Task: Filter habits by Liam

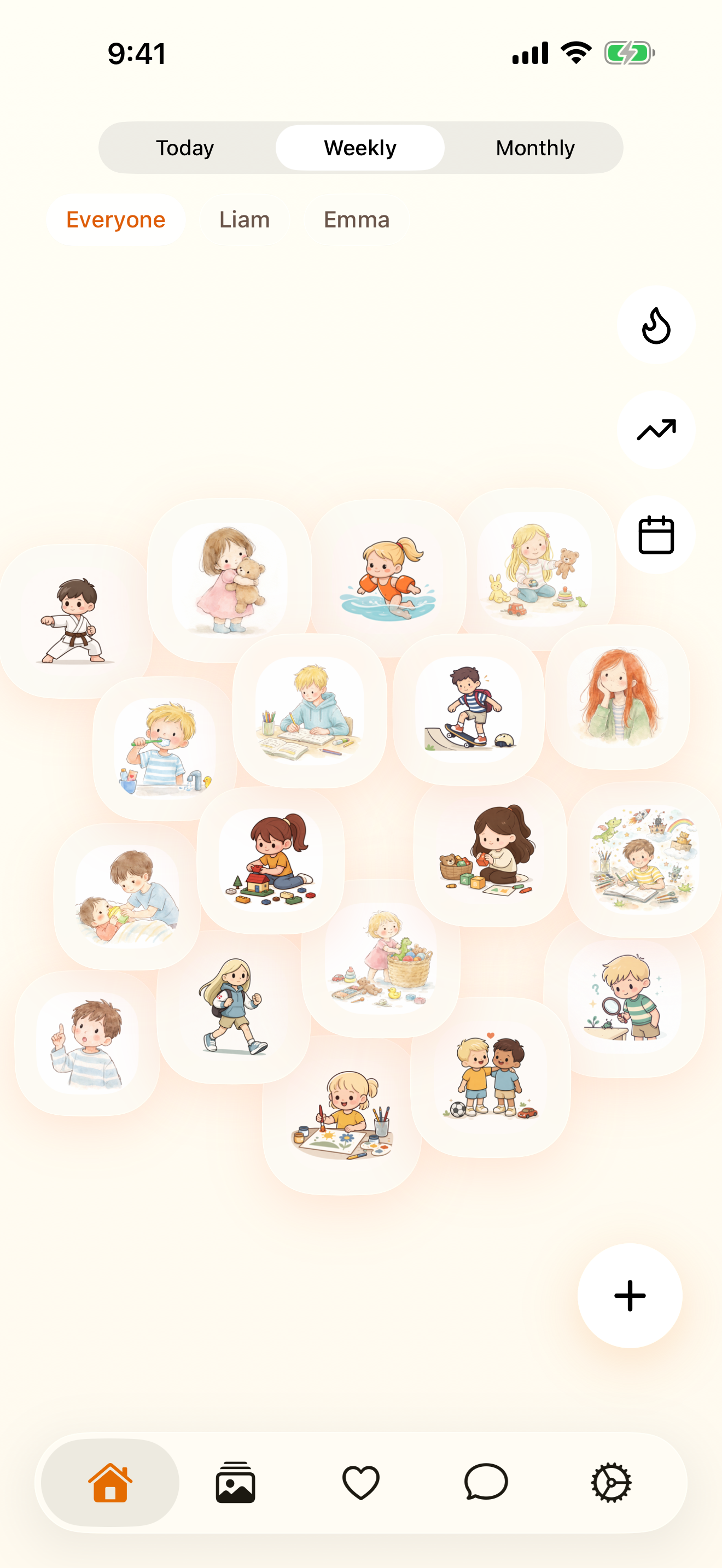Action: coord(244,220)
